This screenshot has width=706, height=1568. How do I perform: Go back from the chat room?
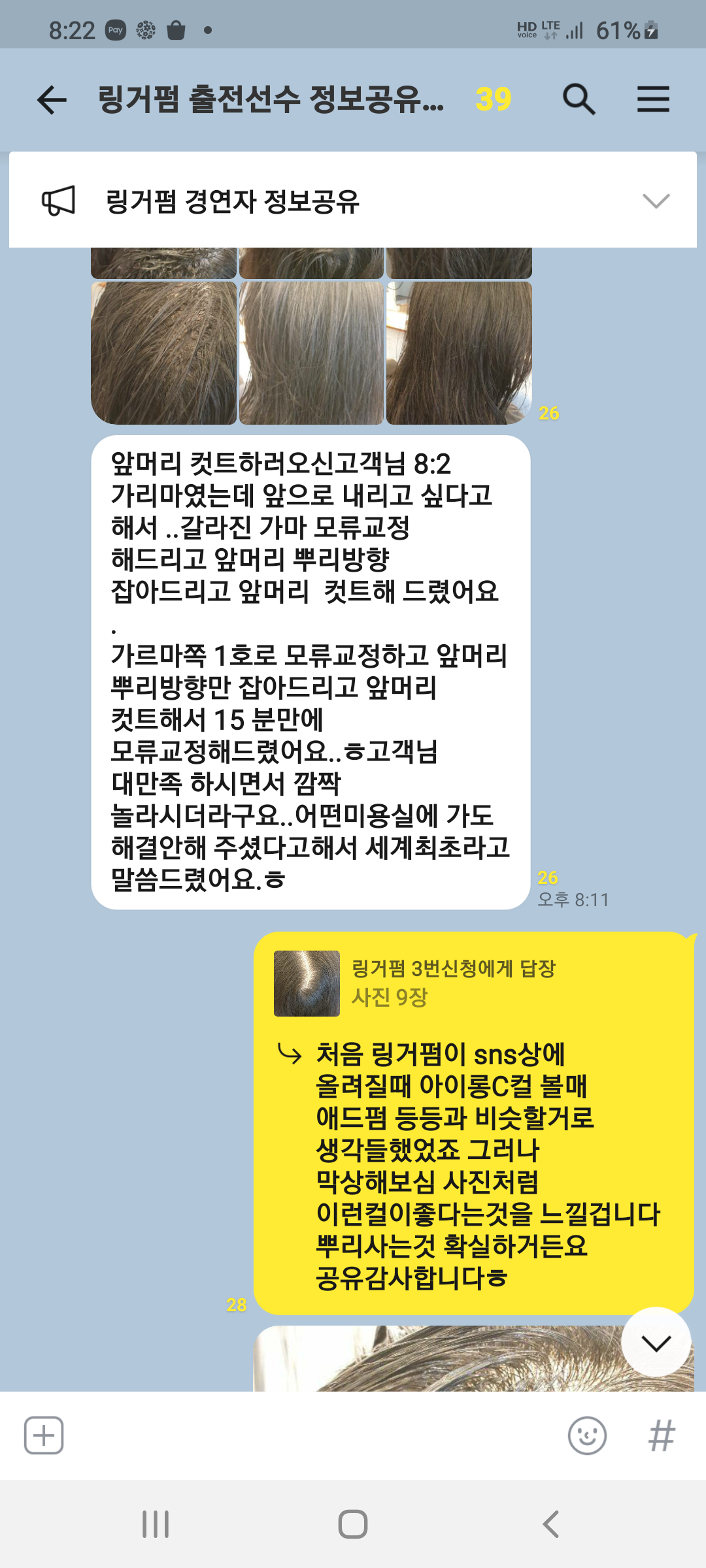pyautogui.click(x=52, y=100)
